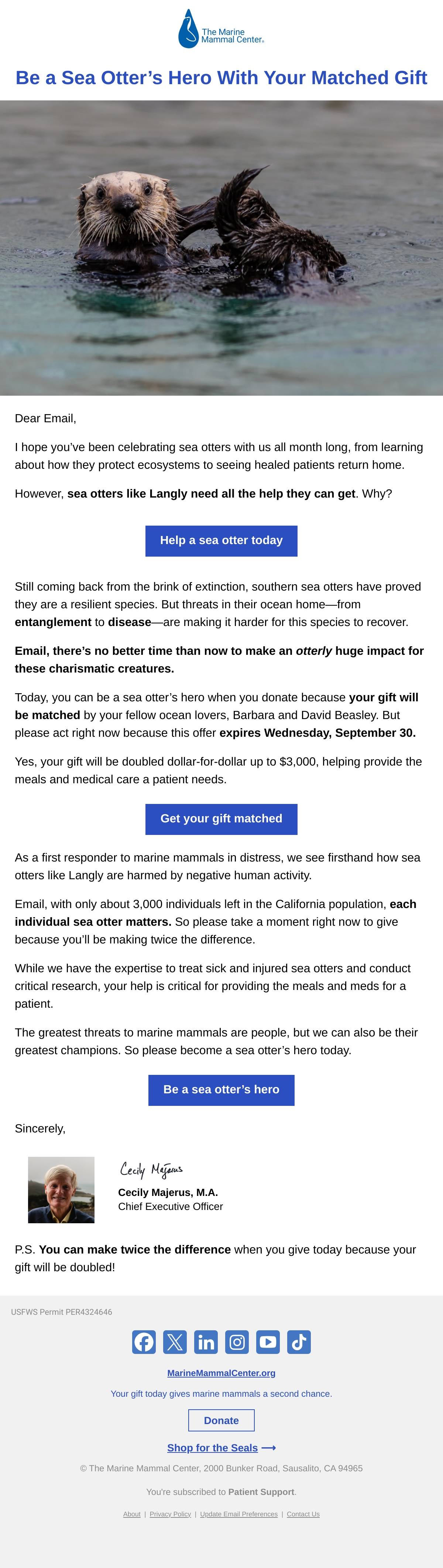
Task: Tap the Contact Us link
Action: pyautogui.click(x=303, y=1514)
